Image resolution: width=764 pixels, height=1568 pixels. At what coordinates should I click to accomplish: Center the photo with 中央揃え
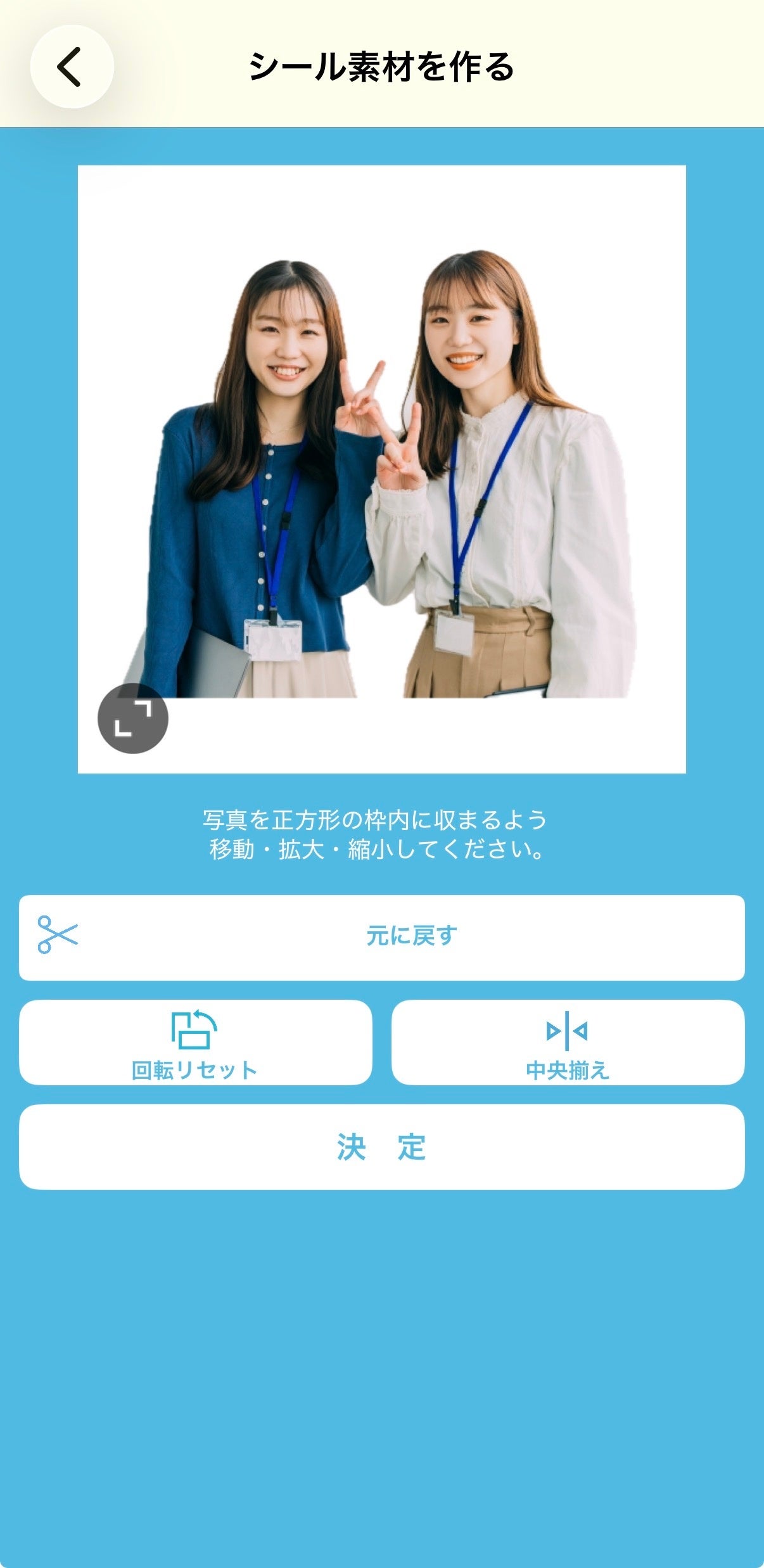click(x=568, y=1042)
